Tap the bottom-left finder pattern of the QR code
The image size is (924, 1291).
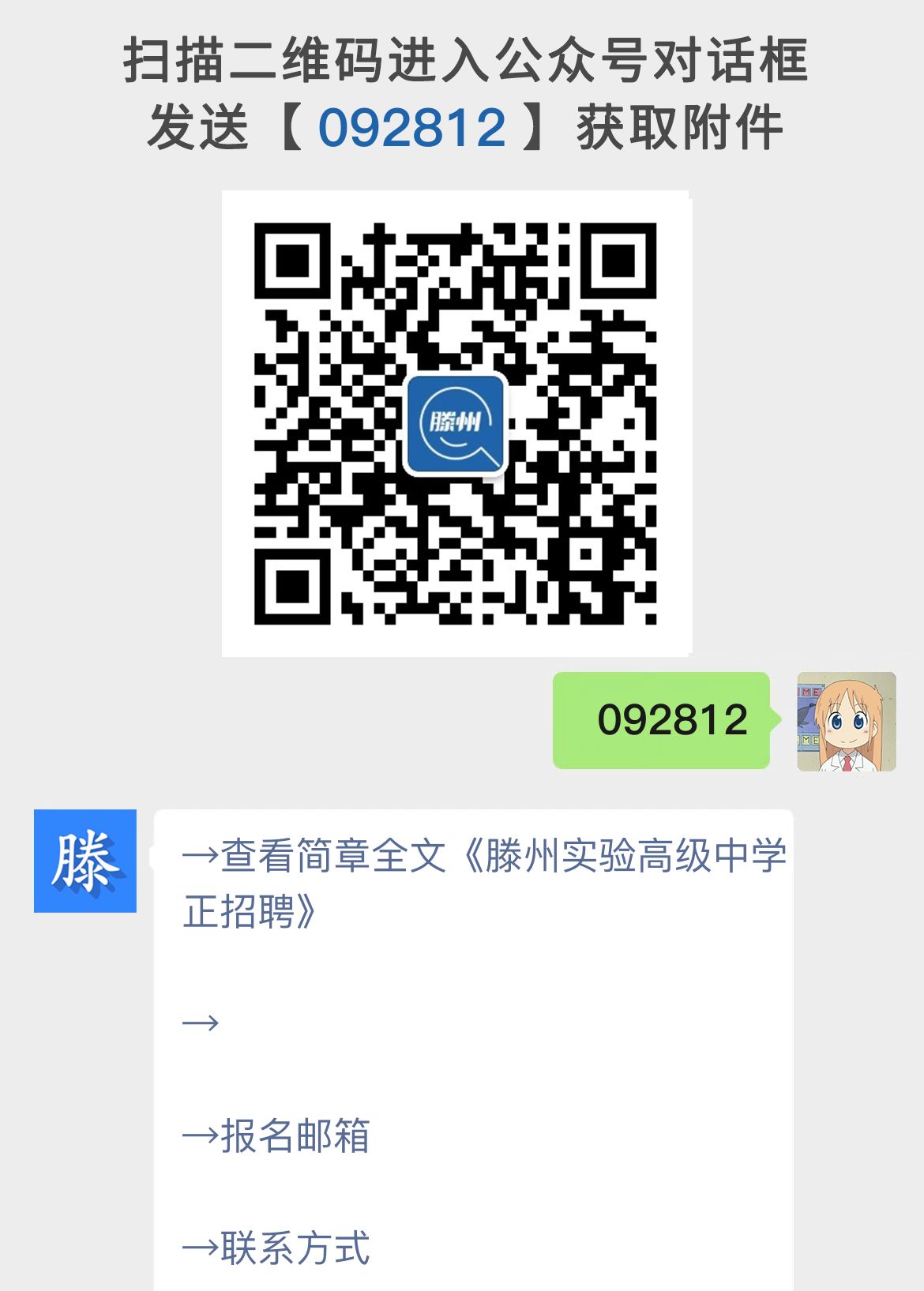[x=292, y=588]
